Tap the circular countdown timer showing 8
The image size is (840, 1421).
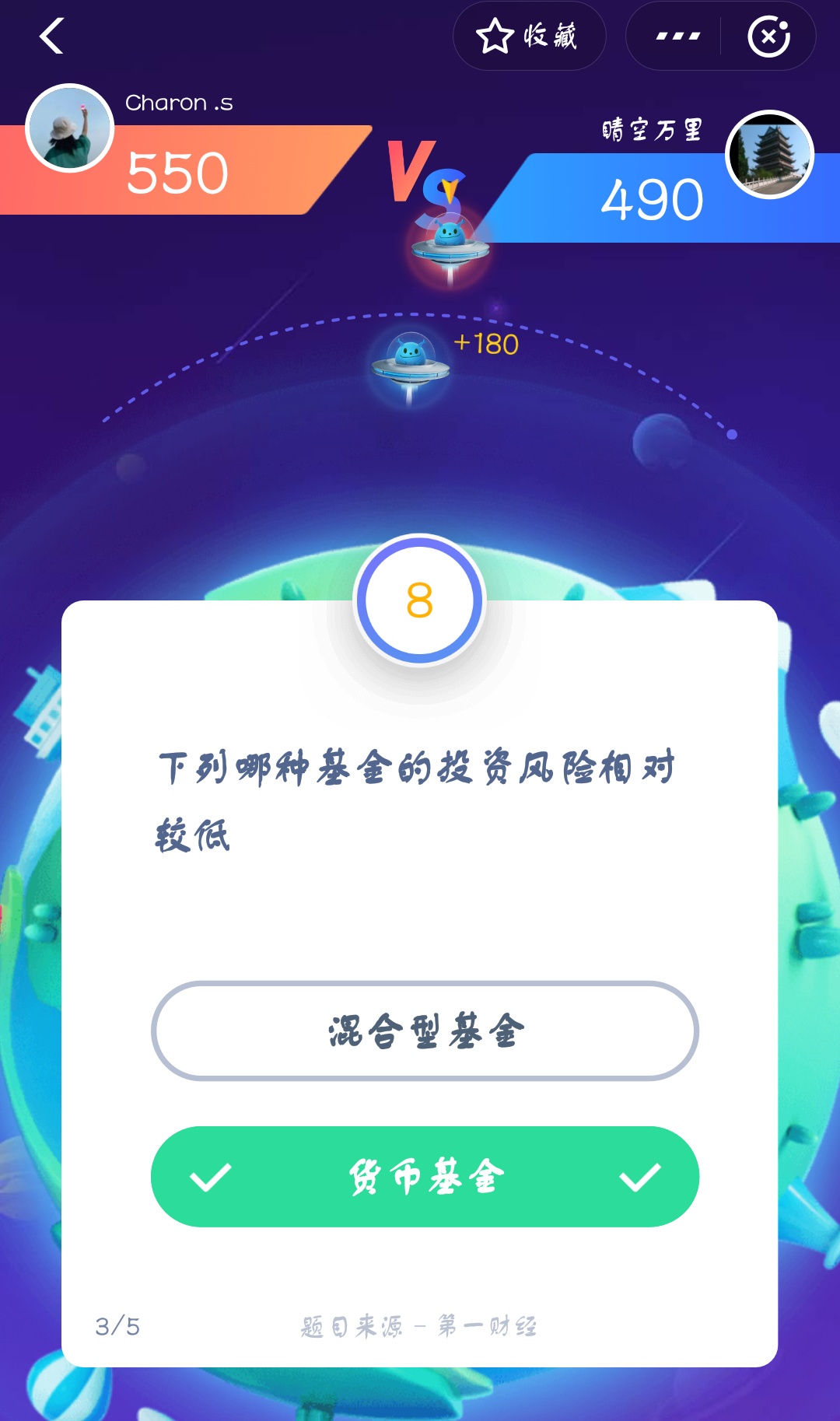[418, 600]
